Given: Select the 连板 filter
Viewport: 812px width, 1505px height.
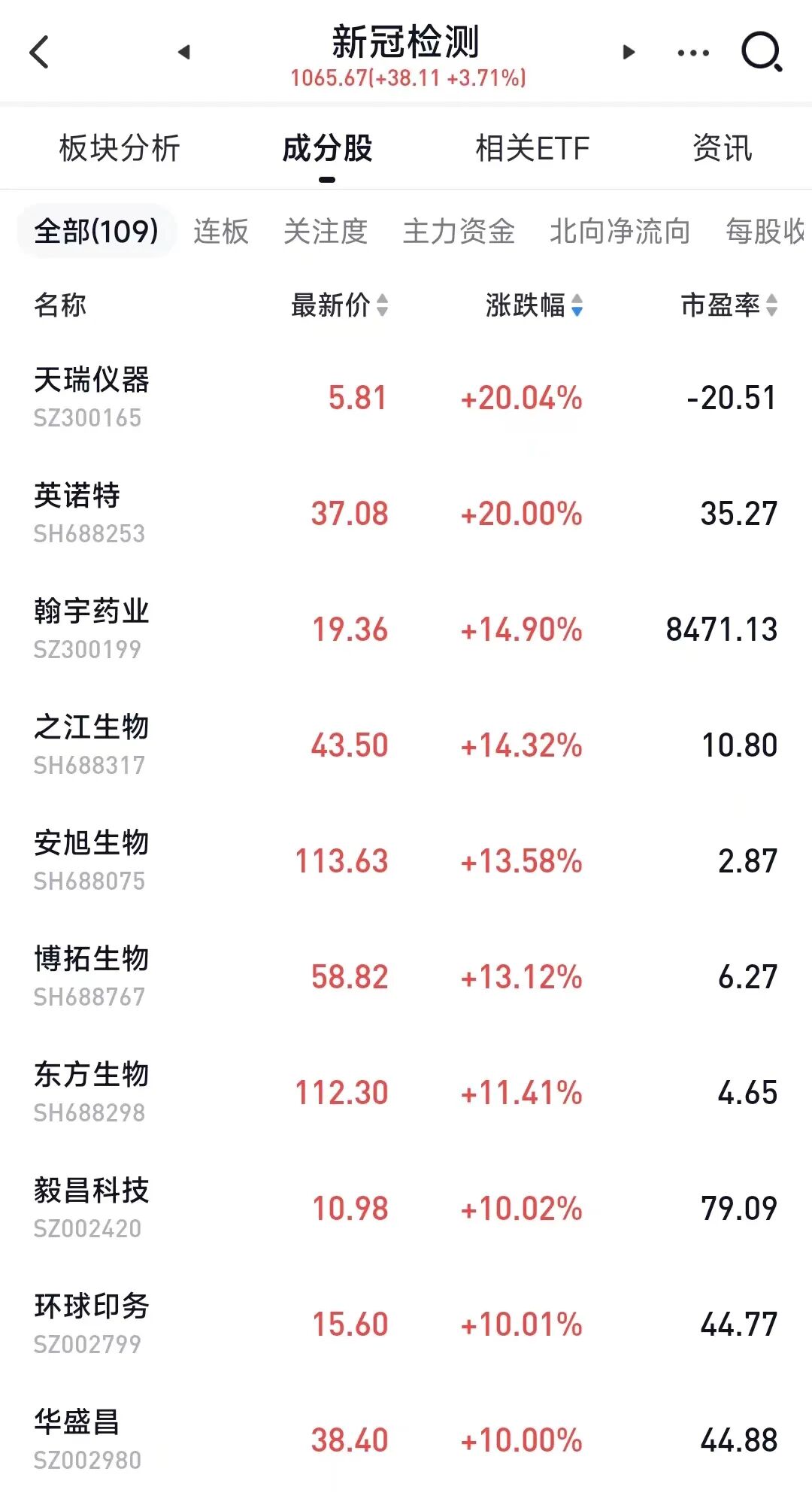Looking at the screenshot, I should [x=220, y=231].
